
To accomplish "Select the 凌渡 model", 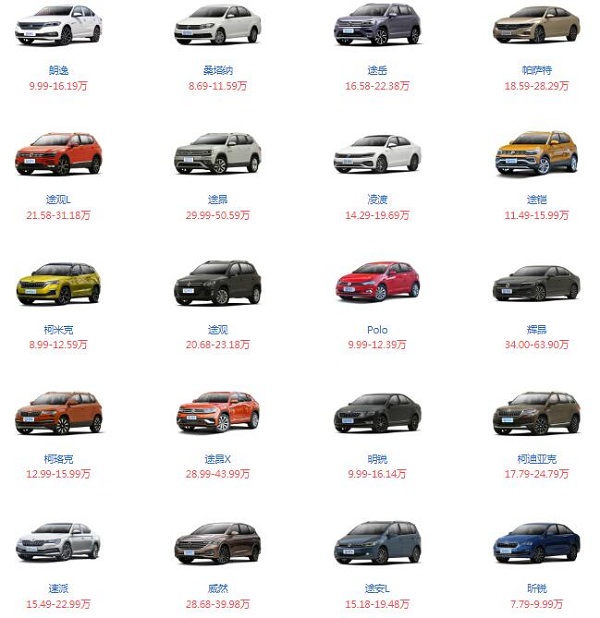I will pyautogui.click(x=377, y=155).
